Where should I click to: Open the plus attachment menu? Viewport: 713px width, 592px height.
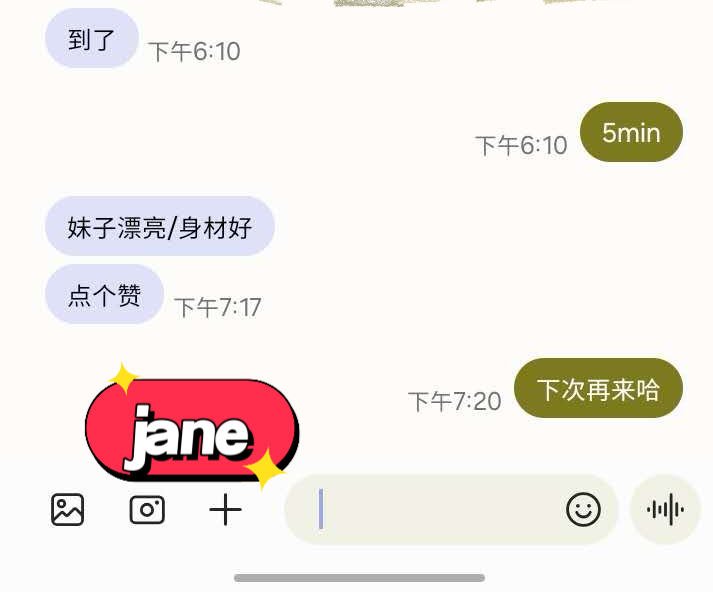click(226, 510)
